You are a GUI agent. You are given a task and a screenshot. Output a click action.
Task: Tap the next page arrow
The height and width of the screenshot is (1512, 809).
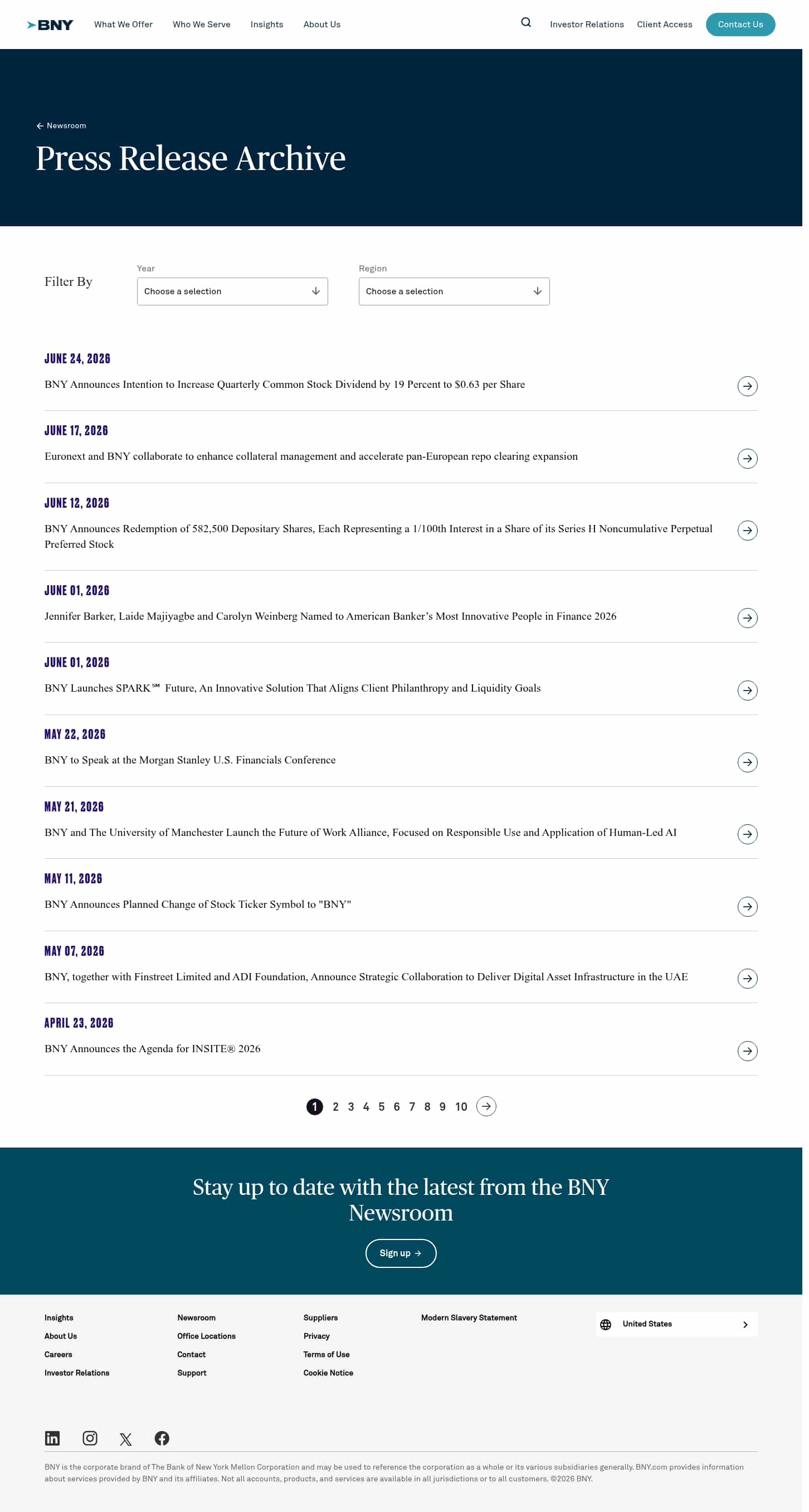point(486,1106)
